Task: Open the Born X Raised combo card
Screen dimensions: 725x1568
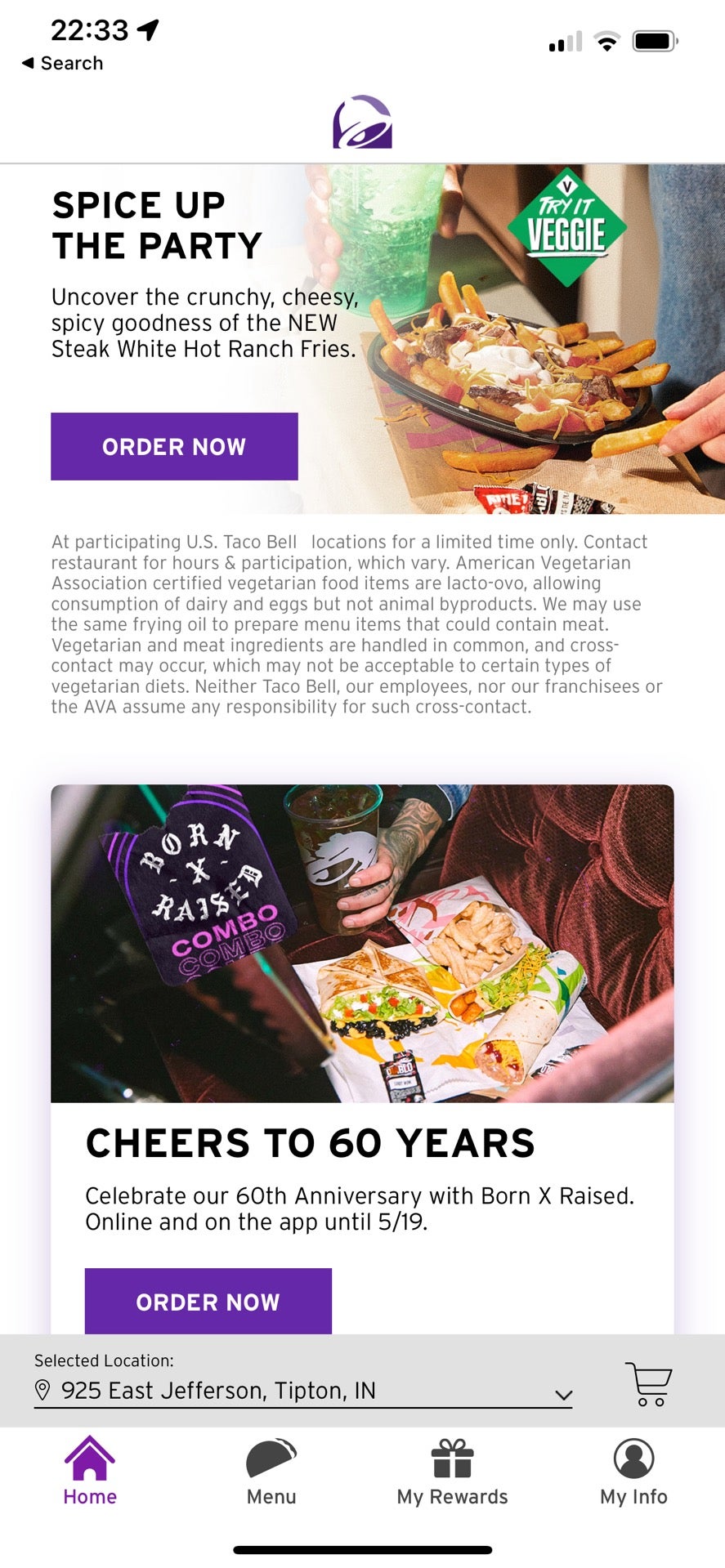Action: point(362,944)
